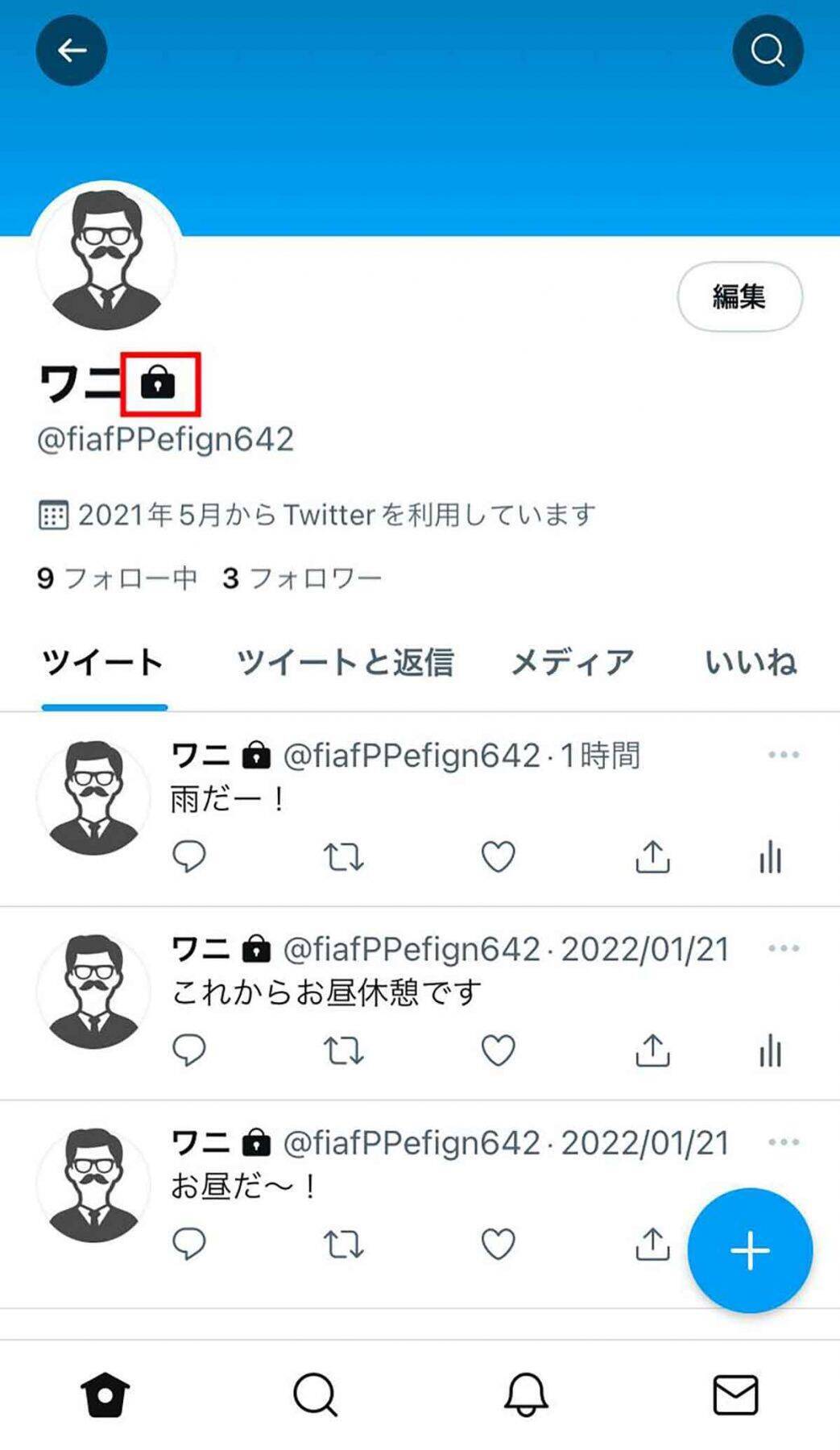Screen dimensions: 840x1450
Task: Switch to the いいね tab
Action: (751, 662)
